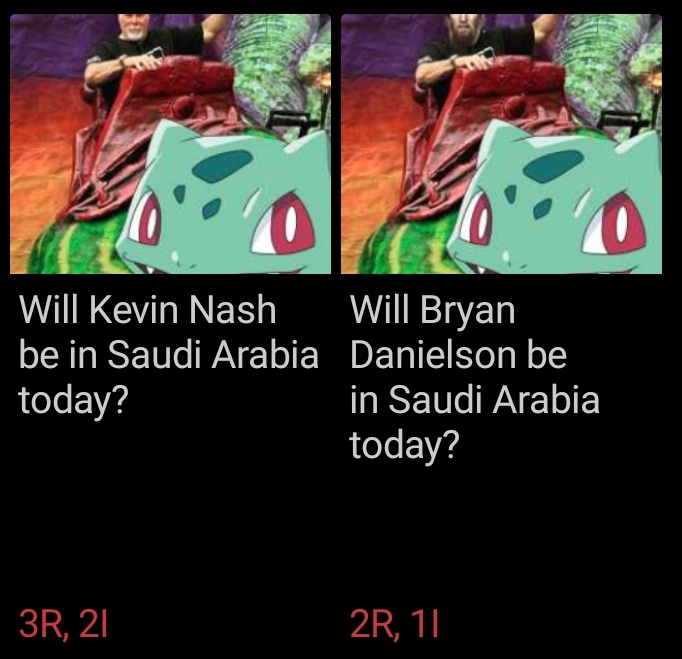Open the 'Will Kevin Nash be in Saudi Arabia' thread
Screen dimensions: 682x659
(x=168, y=355)
